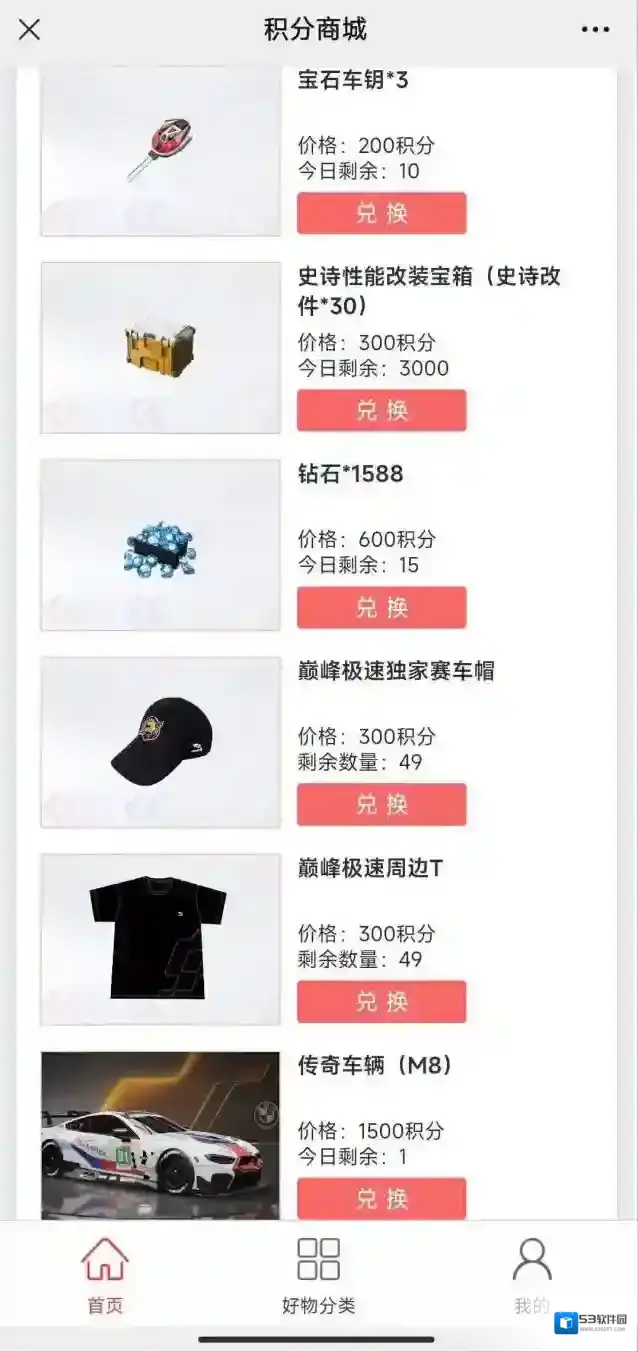The width and height of the screenshot is (638, 1352).
Task: View the 宝石车钥 product image
Action: [x=160, y=152]
